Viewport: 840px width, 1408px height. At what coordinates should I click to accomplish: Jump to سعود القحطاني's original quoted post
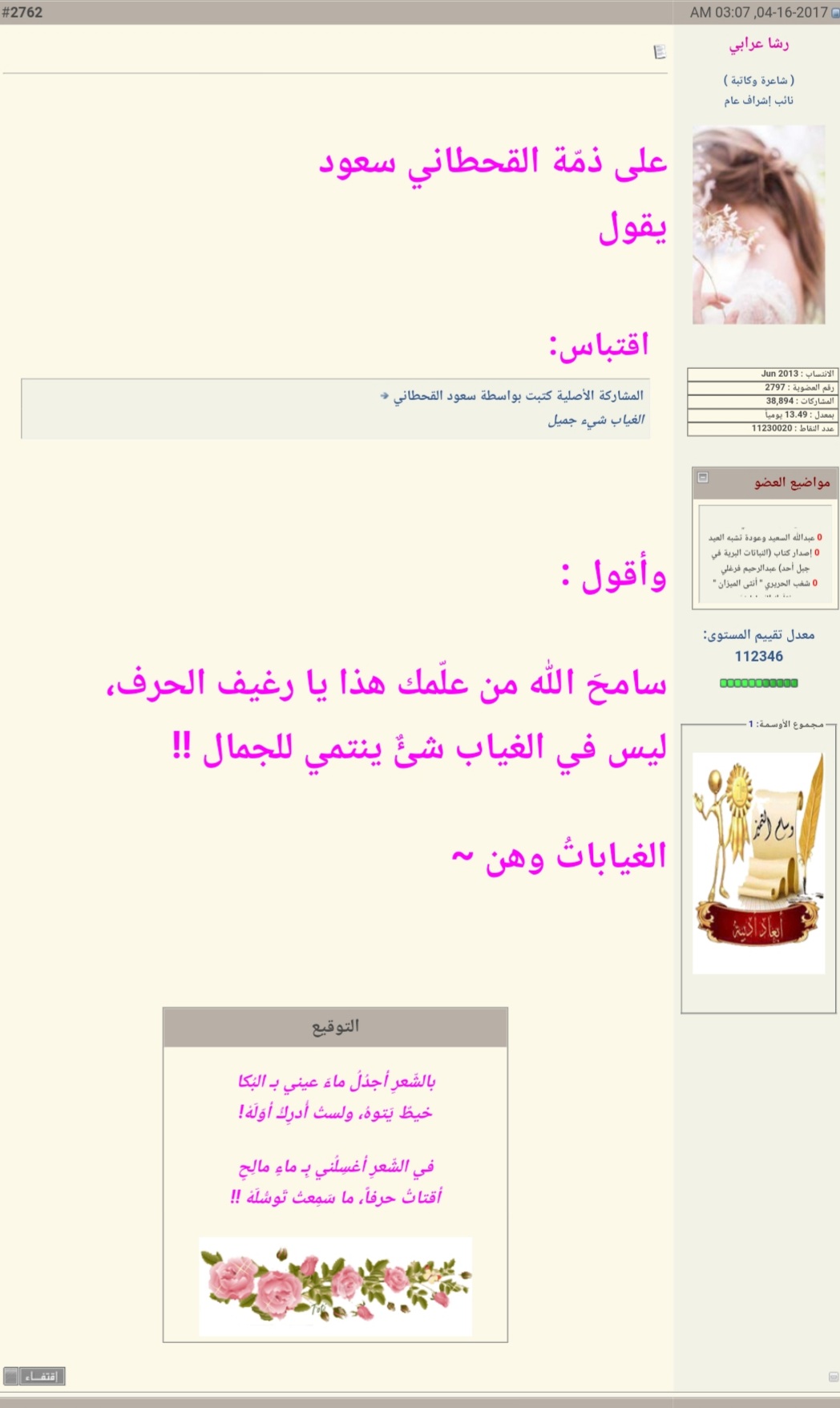(x=385, y=395)
